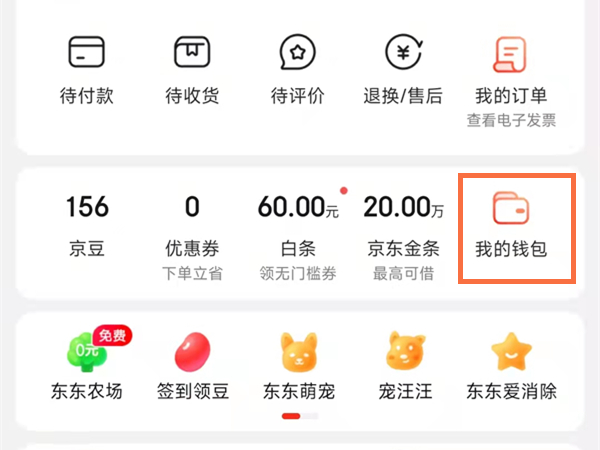
Task: Open 东东萌宠 pet game
Action: point(298,365)
